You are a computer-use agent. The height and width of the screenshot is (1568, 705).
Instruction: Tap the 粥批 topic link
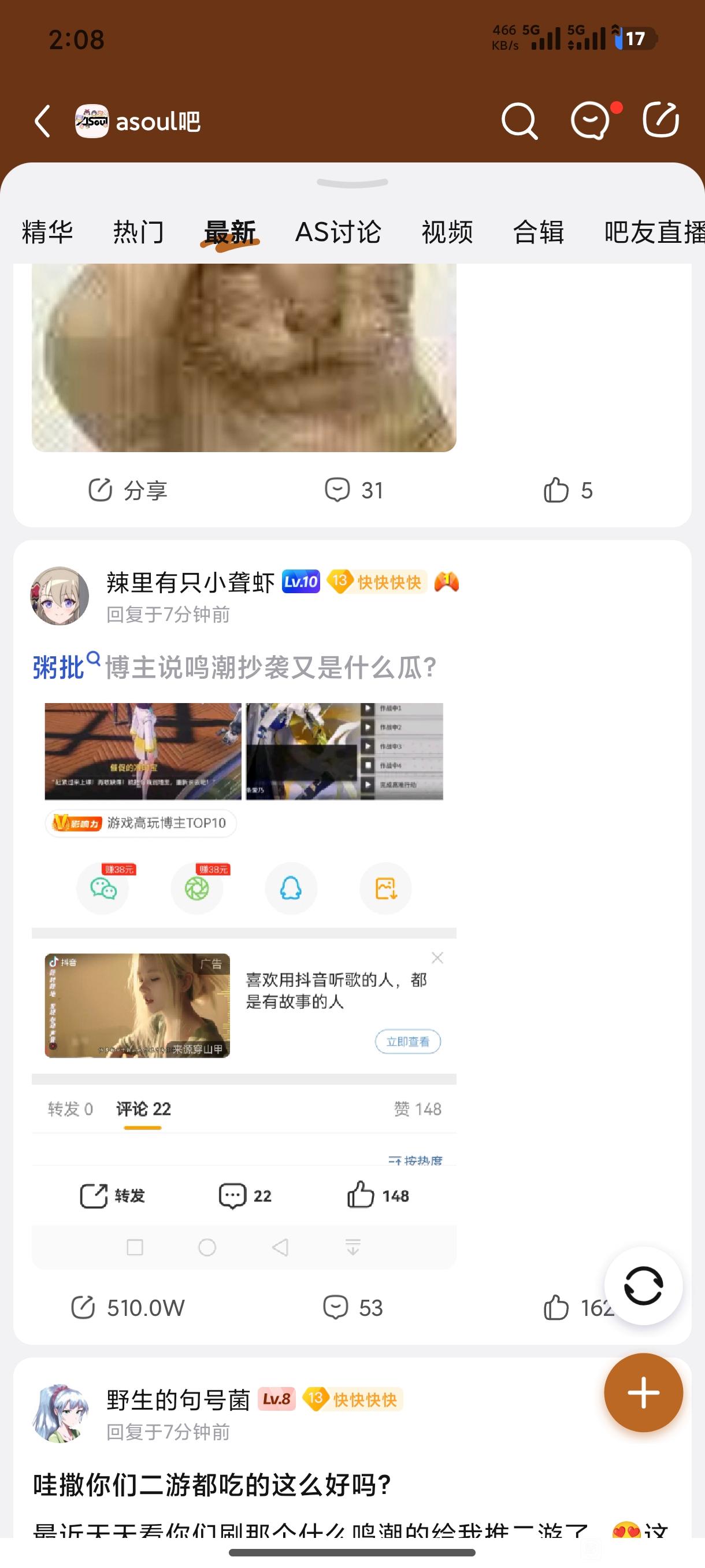59,668
